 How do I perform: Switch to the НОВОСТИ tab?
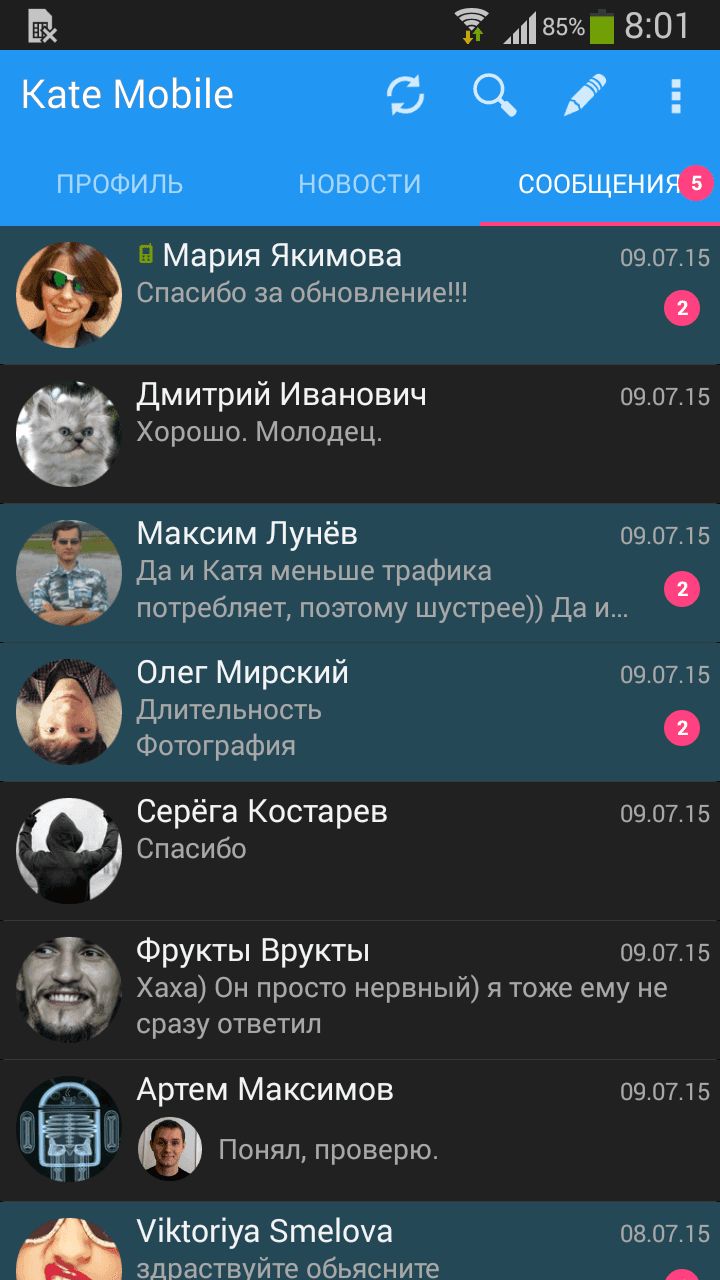point(359,183)
